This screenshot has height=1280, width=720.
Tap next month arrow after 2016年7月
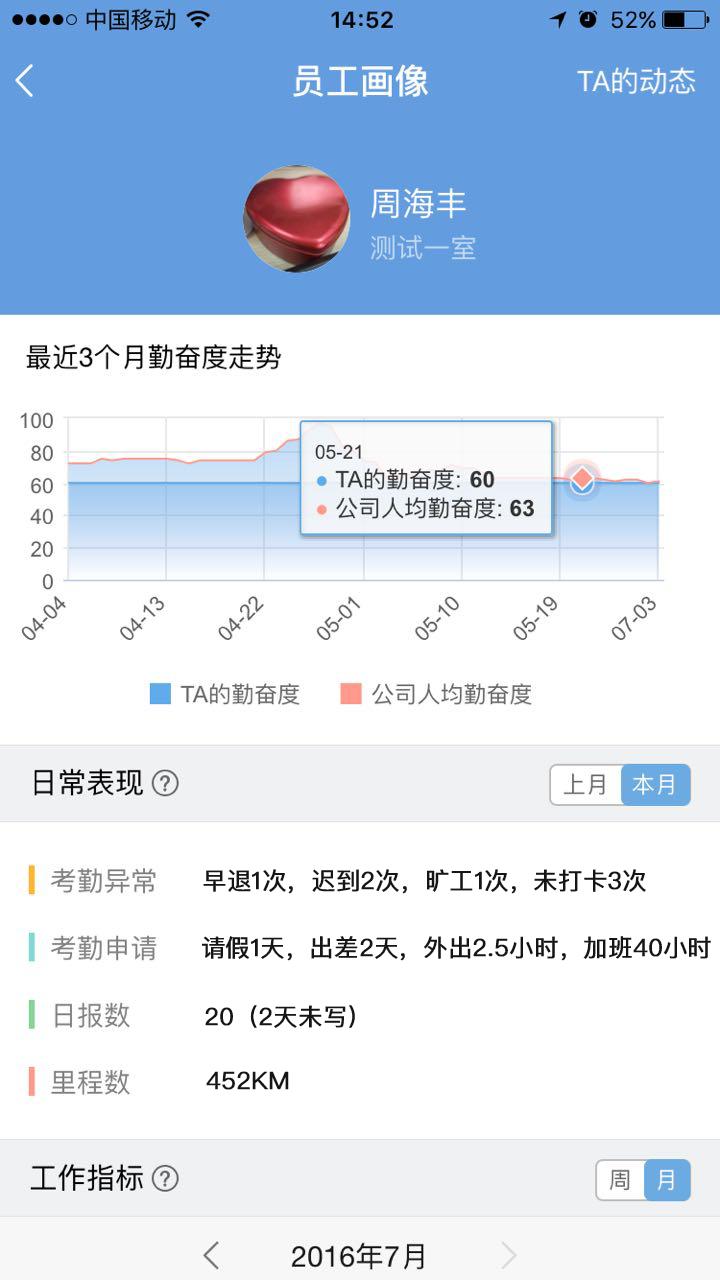point(509,1255)
